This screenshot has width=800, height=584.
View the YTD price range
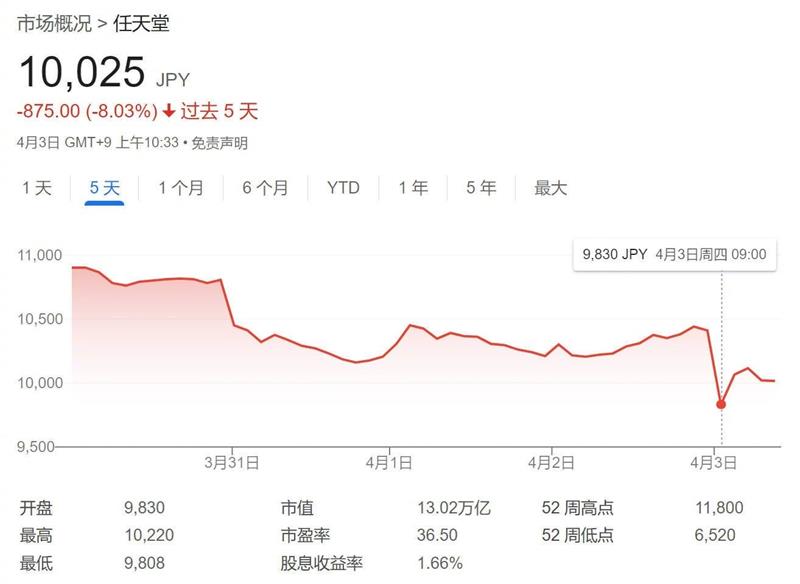[x=343, y=187]
